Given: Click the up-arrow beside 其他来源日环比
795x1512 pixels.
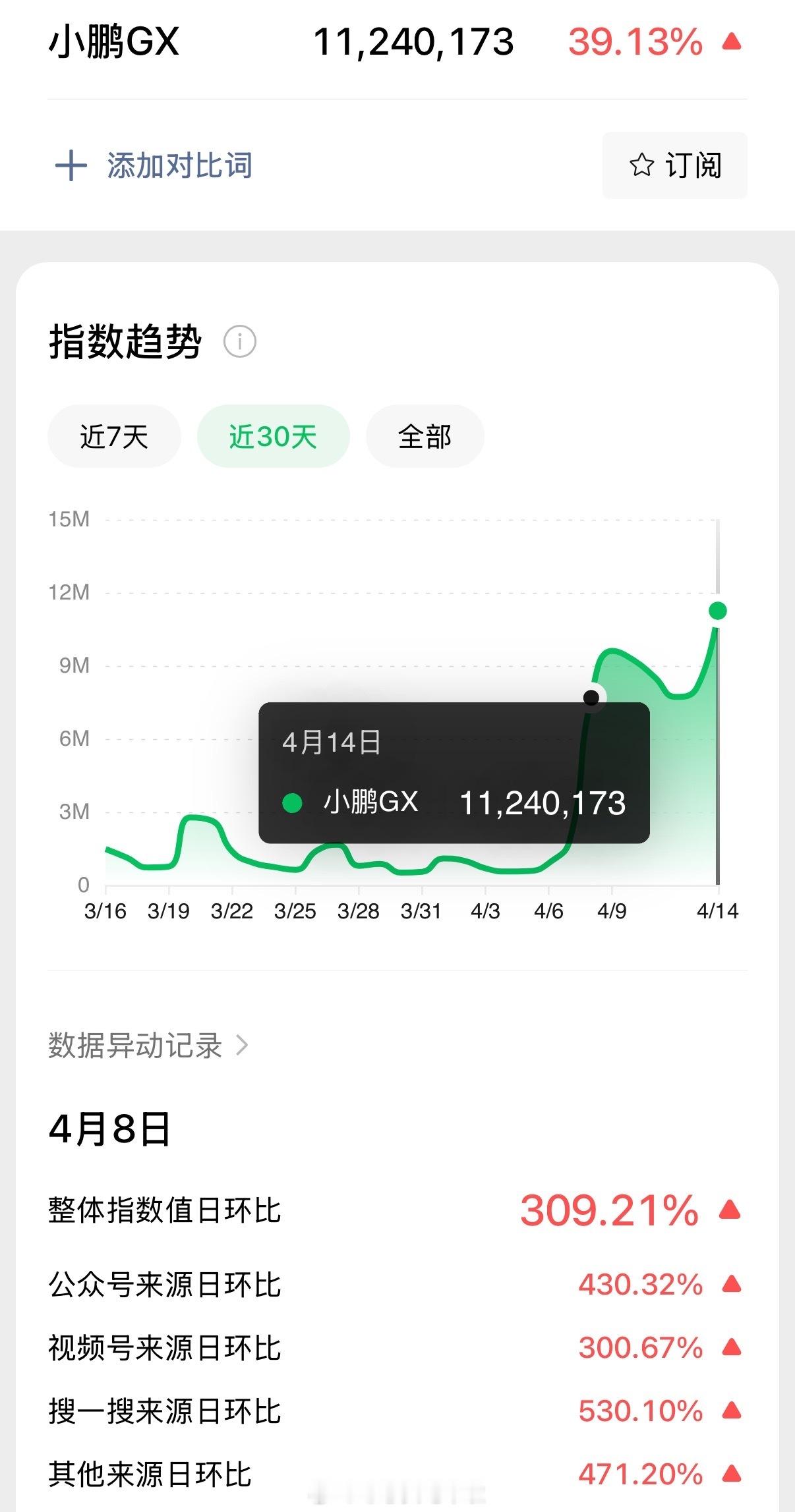Looking at the screenshot, I should coord(732,1473).
